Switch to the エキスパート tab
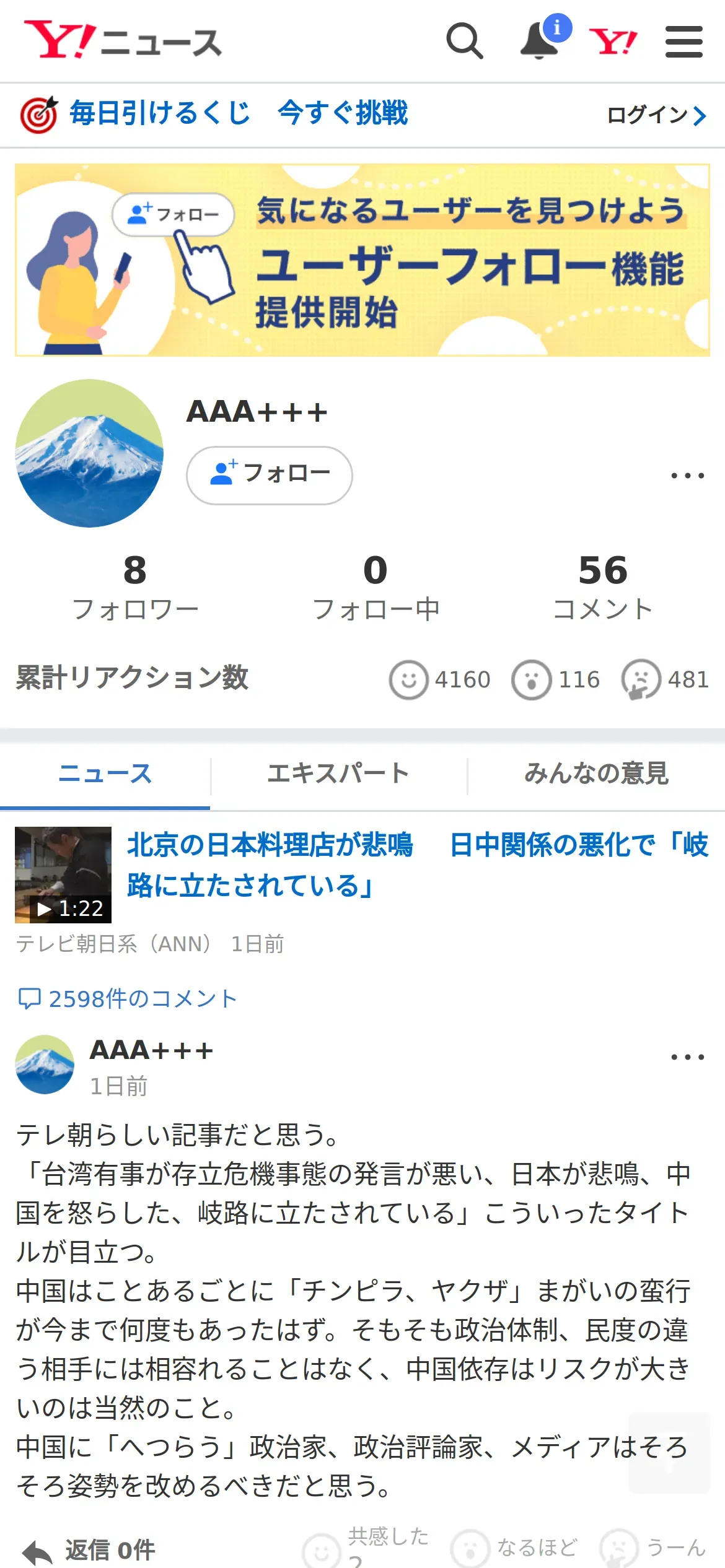This screenshot has height=1568, width=725. (x=338, y=773)
